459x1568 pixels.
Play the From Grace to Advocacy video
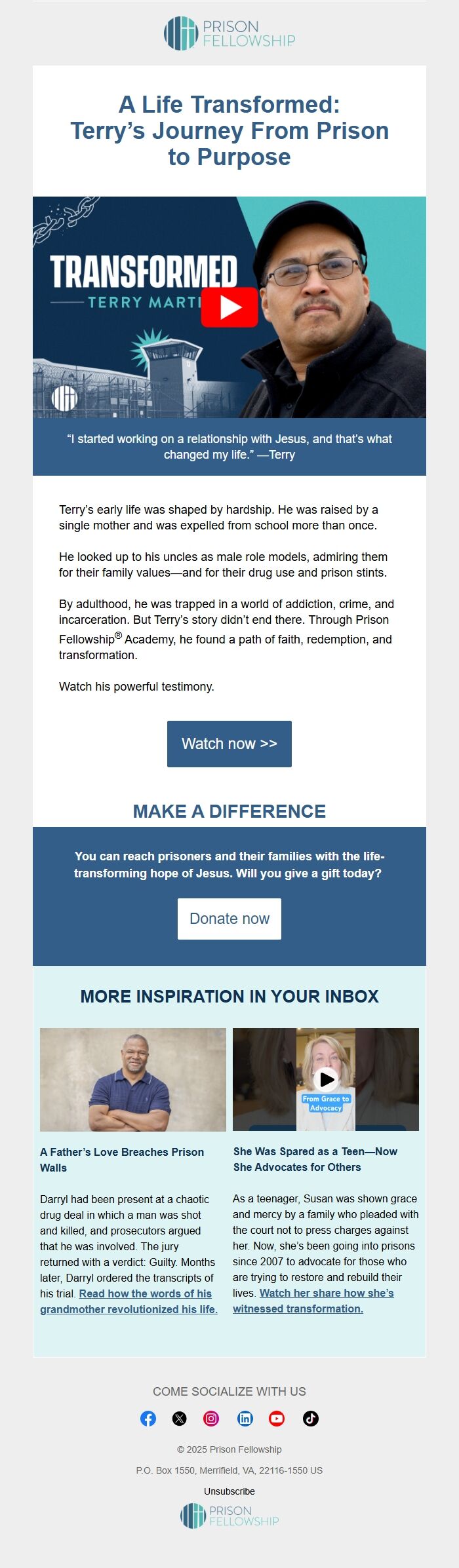326,1079
